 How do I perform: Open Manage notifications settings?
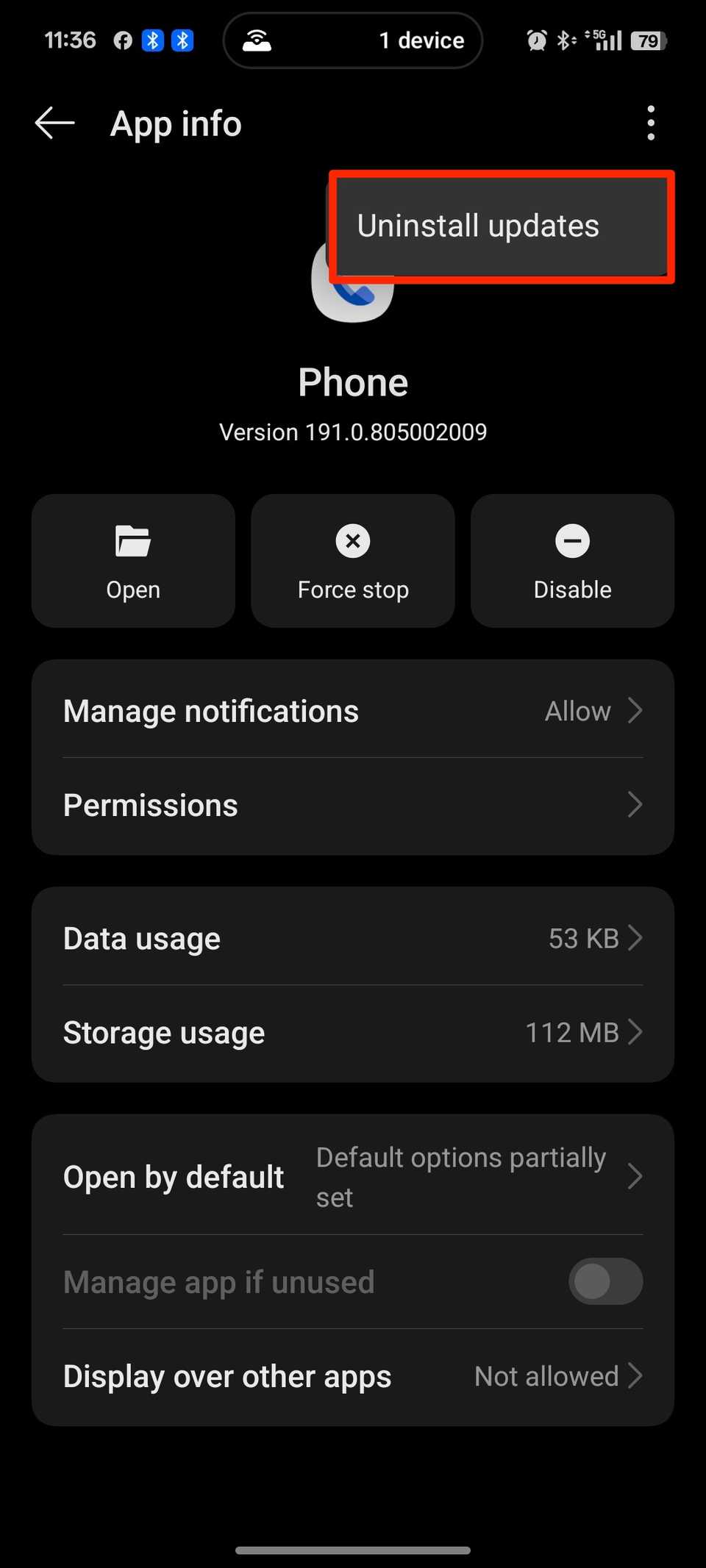point(352,710)
